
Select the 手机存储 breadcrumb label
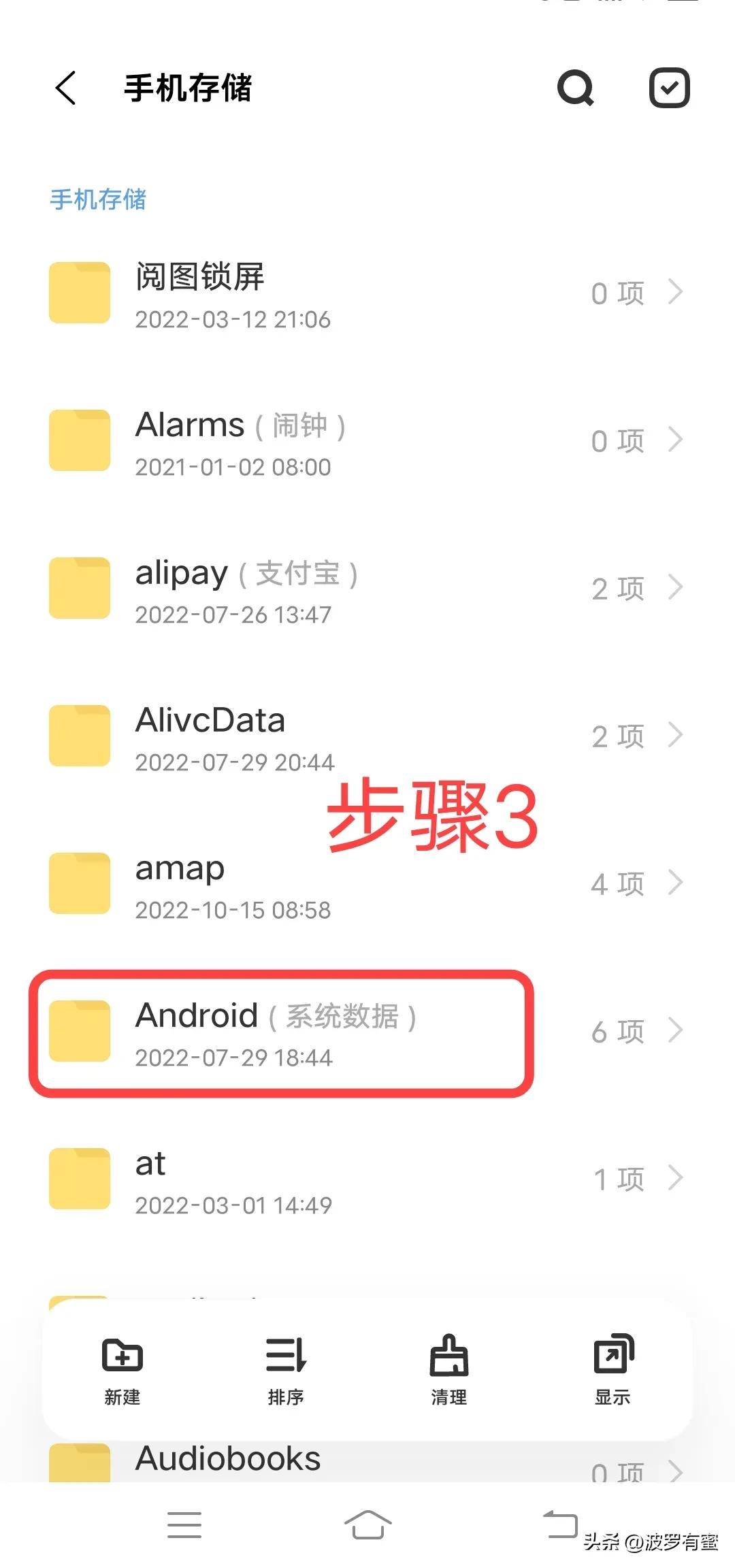coord(97,199)
